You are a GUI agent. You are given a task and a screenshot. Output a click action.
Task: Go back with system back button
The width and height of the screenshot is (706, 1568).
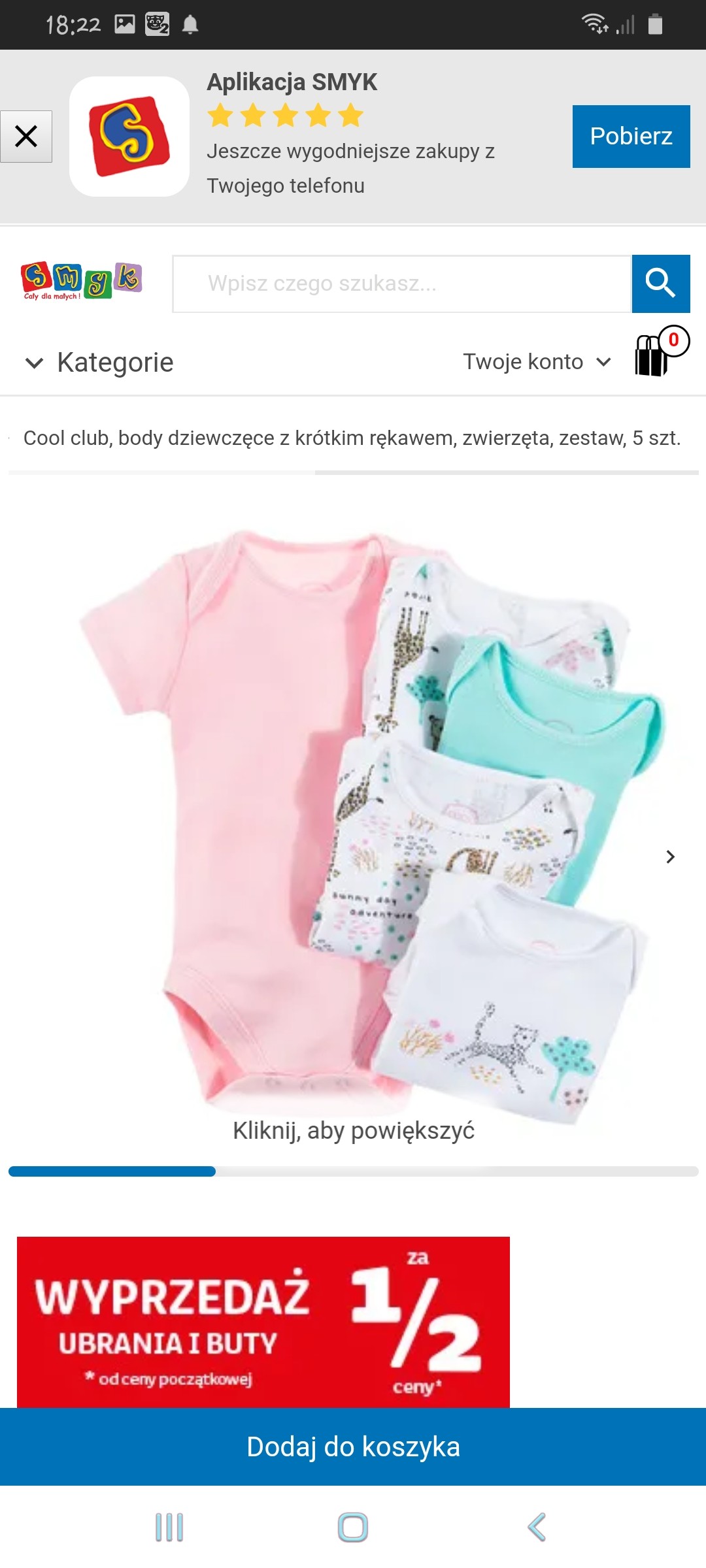(x=536, y=1527)
